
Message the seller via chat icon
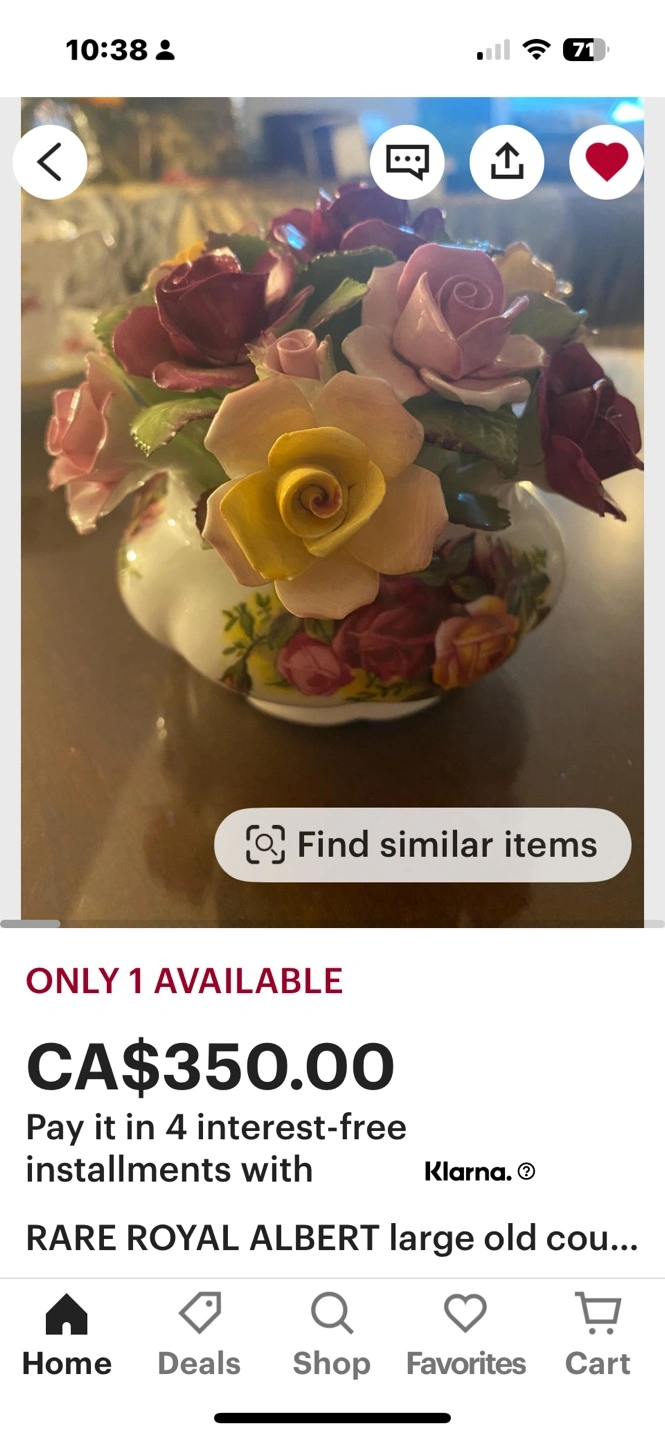[407, 162]
